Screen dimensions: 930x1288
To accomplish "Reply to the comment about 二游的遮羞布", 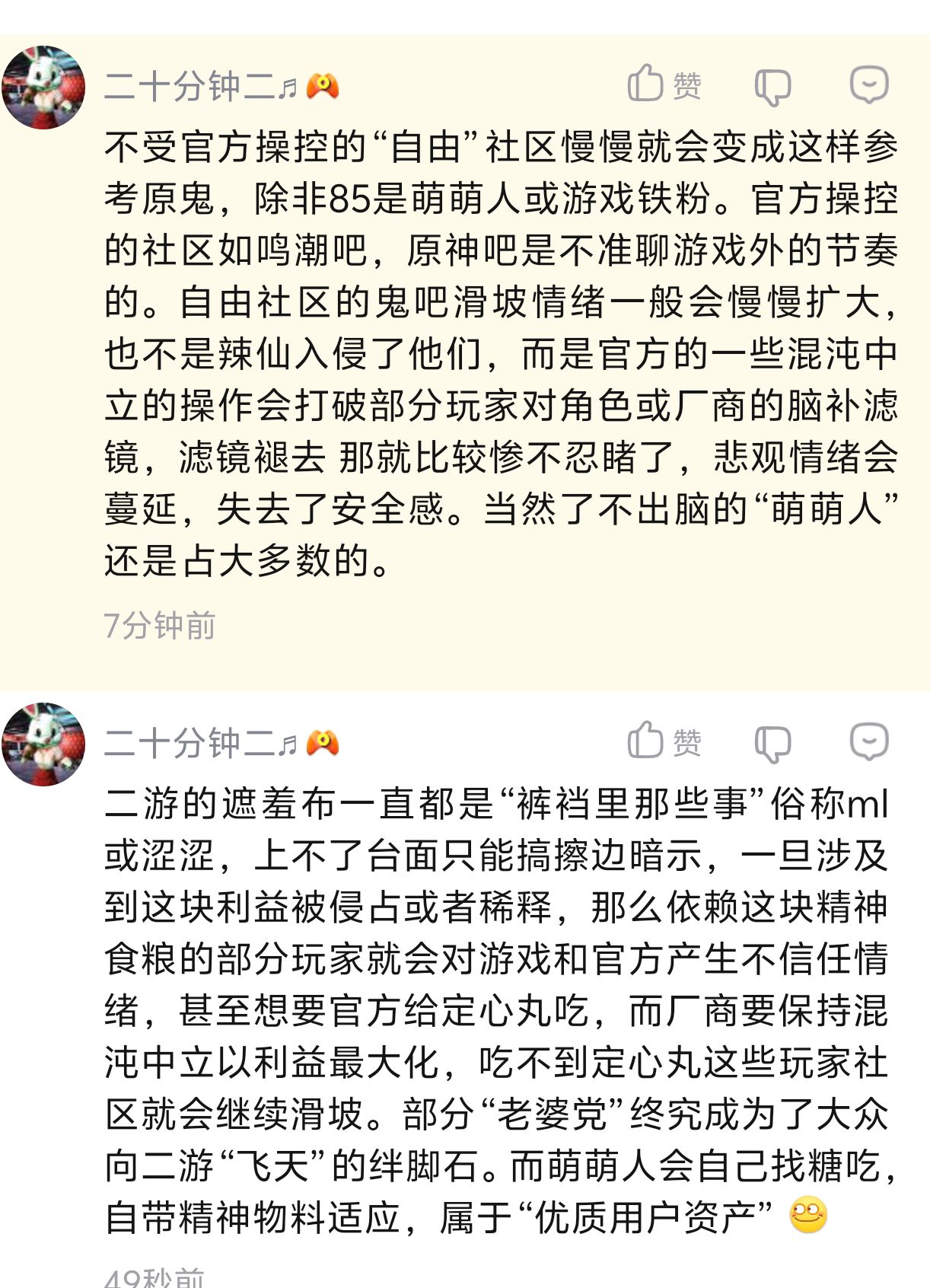I will (869, 741).
